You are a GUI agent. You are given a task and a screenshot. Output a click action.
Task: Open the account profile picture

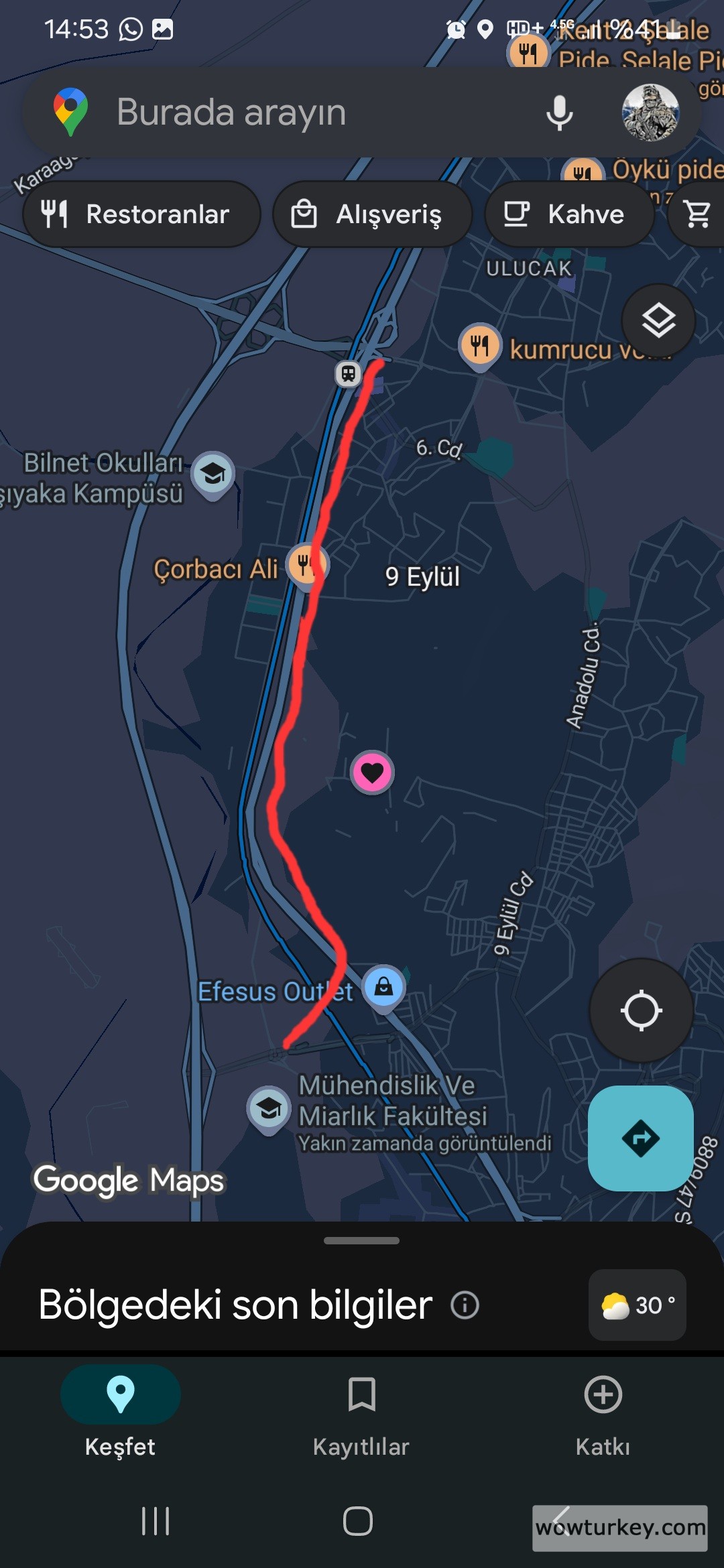[x=650, y=113]
